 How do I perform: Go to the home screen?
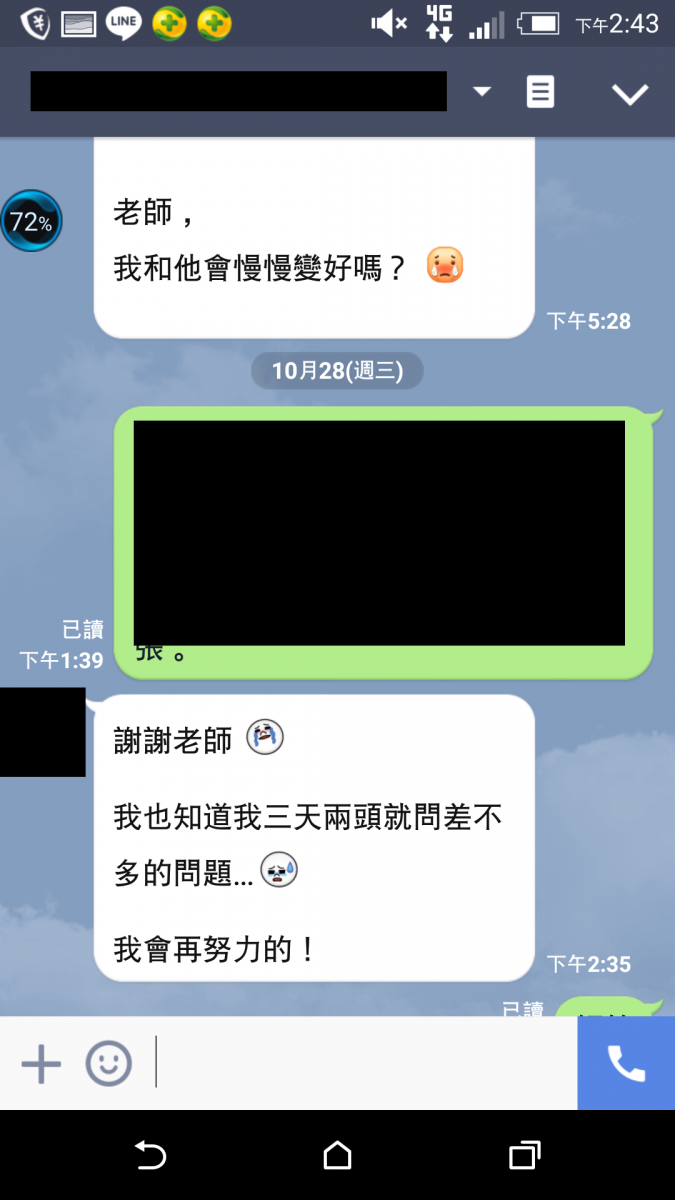tap(337, 1156)
